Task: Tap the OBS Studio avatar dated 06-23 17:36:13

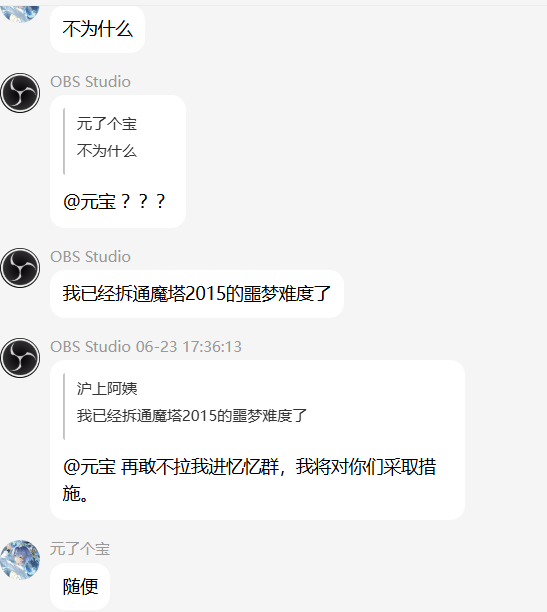Action: (x=20, y=358)
